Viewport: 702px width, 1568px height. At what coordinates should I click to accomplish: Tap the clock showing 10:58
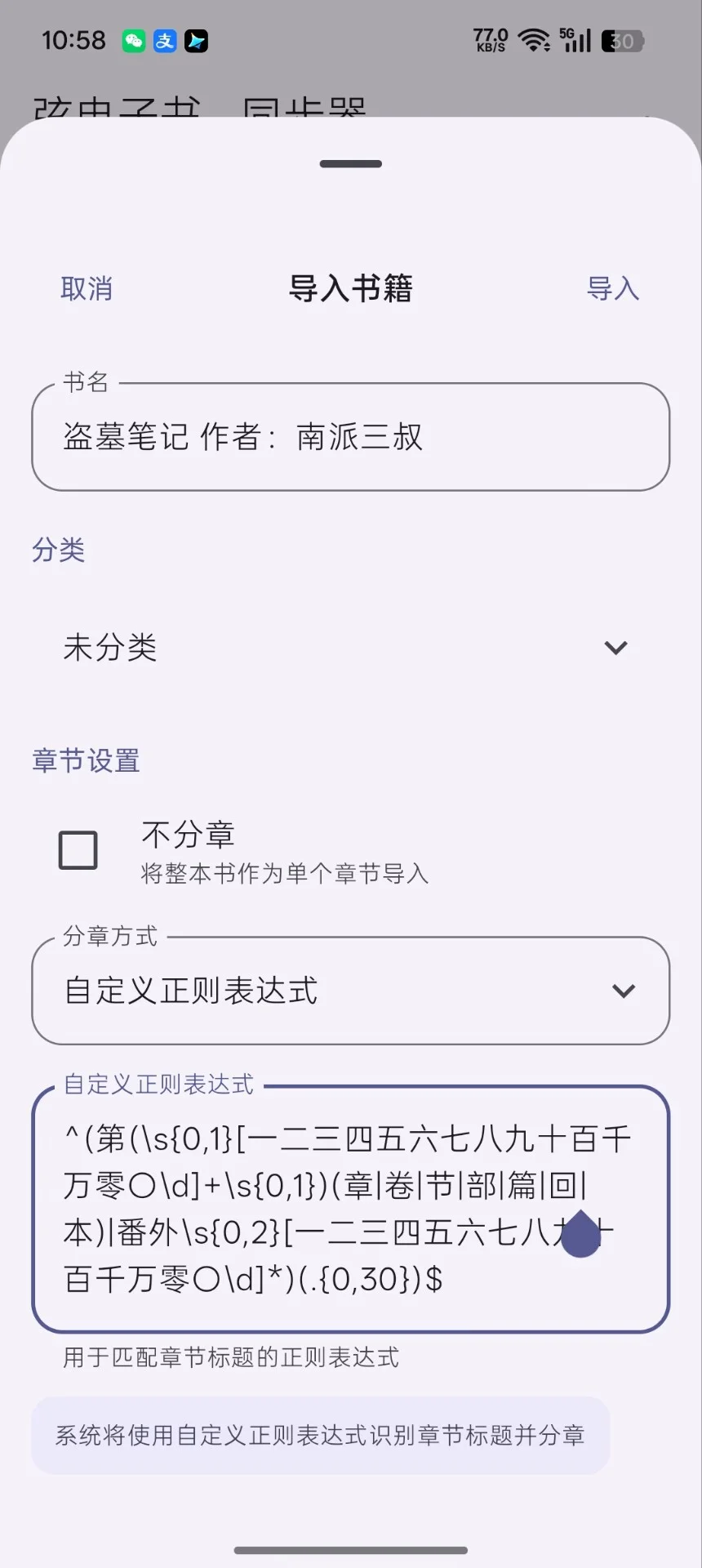[74, 40]
